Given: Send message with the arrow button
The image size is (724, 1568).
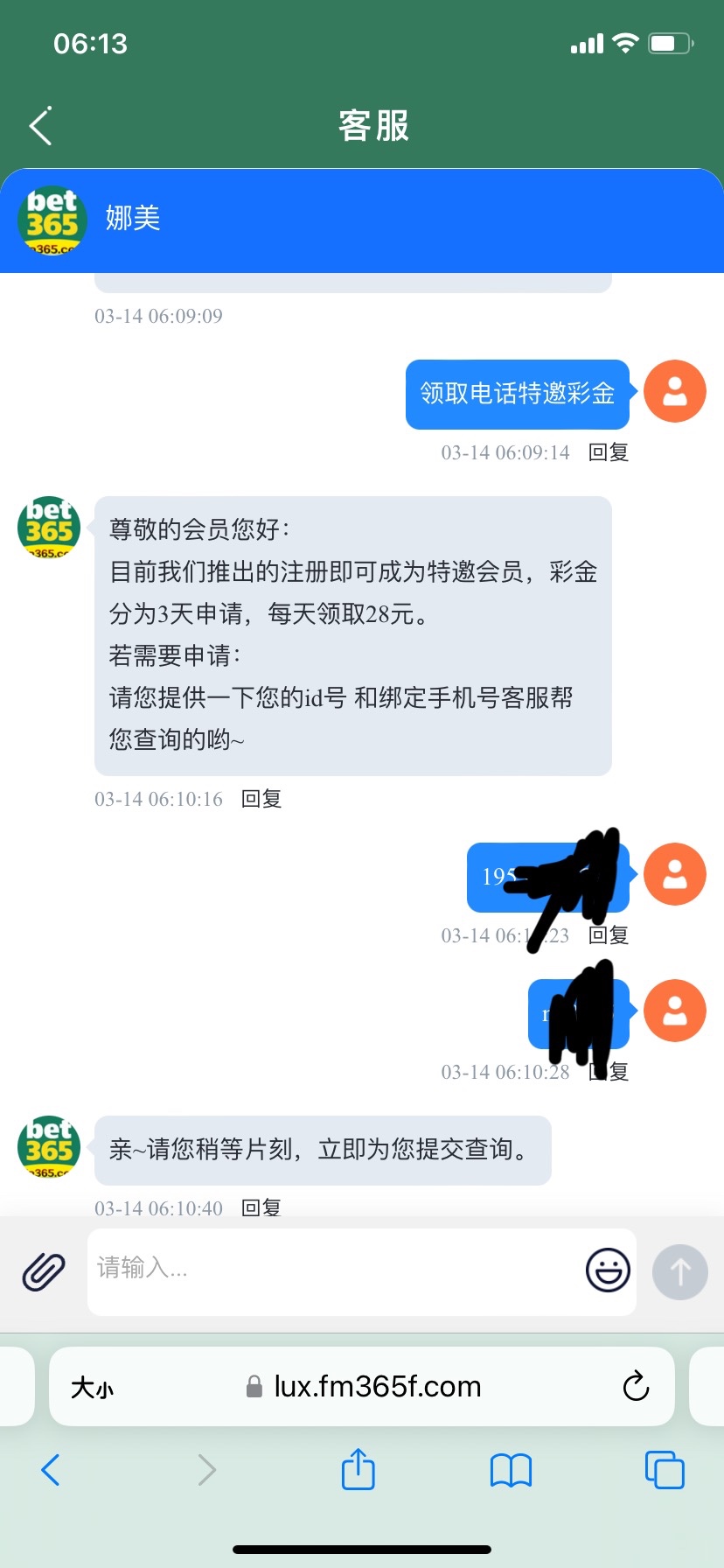Looking at the screenshot, I should (679, 1271).
